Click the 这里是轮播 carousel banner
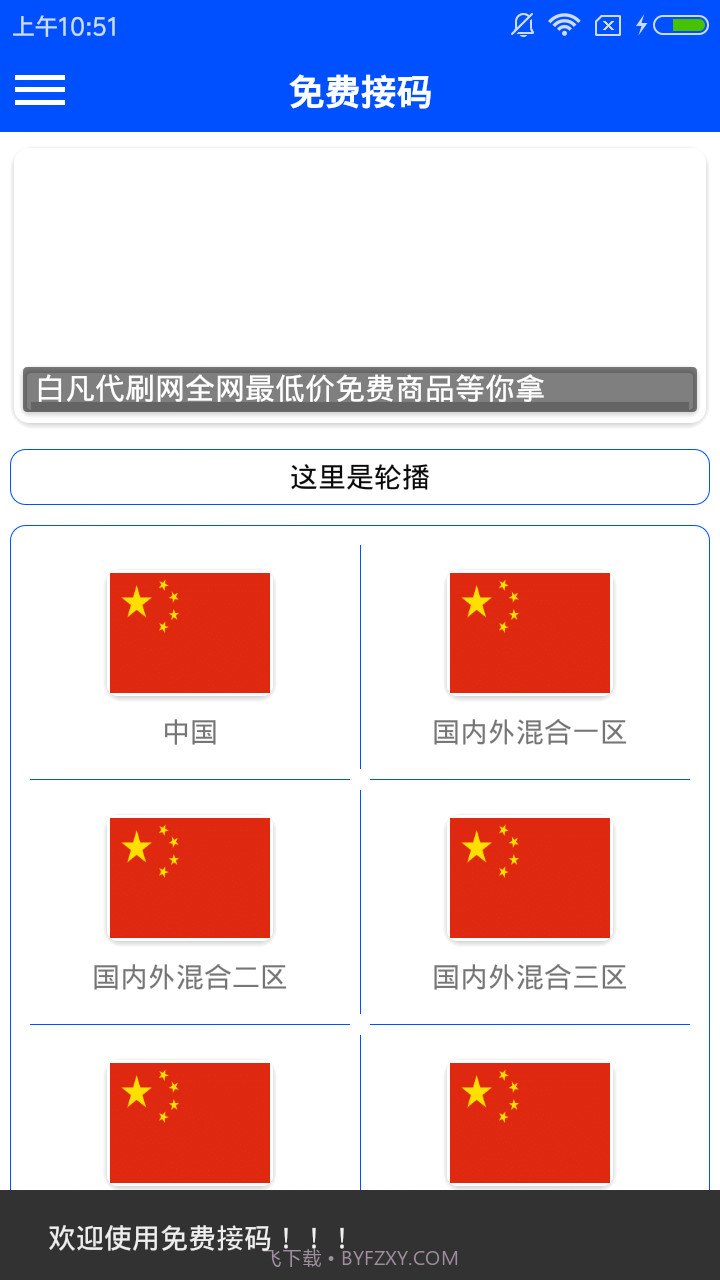 [x=360, y=477]
